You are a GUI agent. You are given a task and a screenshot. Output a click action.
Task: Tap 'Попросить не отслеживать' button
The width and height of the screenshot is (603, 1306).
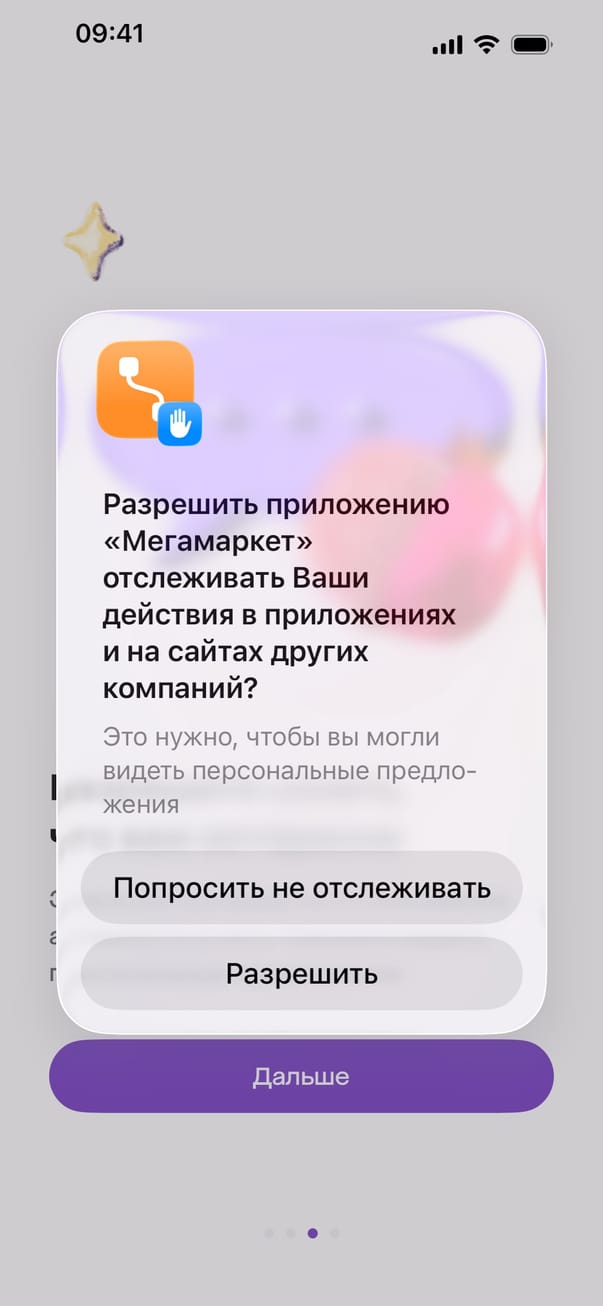pos(301,887)
